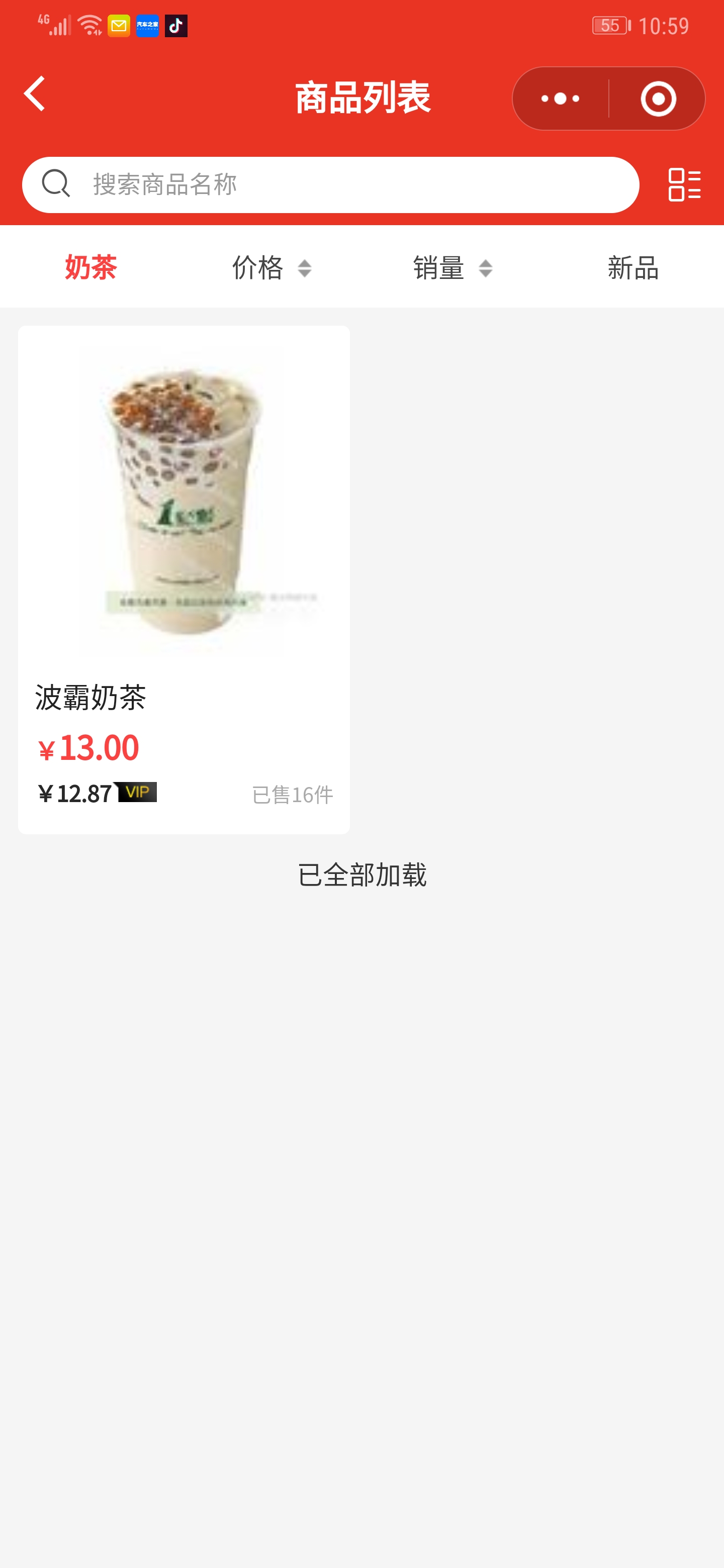This screenshot has width=724, height=1568.
Task: Switch the list layout with the view icon
Action: (684, 184)
